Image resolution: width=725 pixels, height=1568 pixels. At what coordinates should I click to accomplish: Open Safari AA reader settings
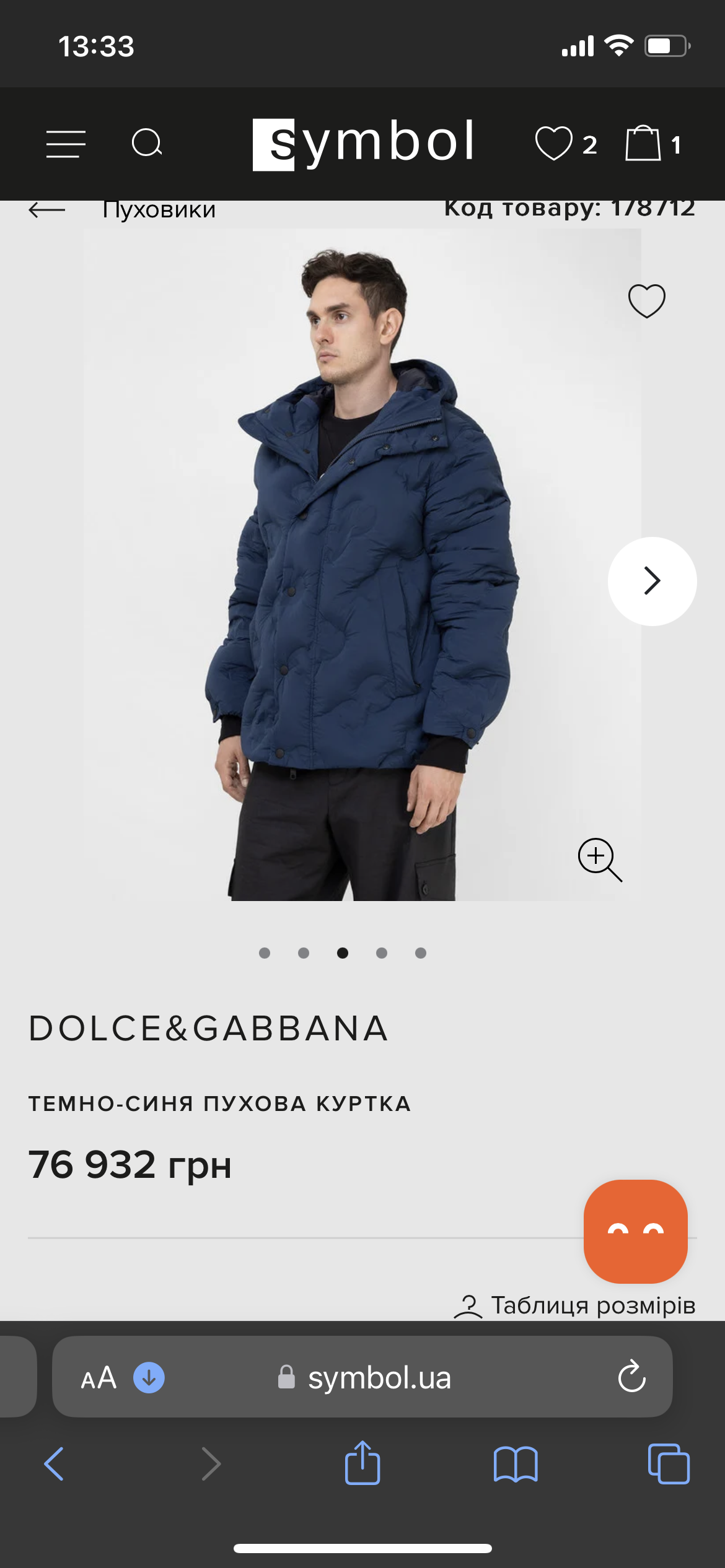[99, 1379]
